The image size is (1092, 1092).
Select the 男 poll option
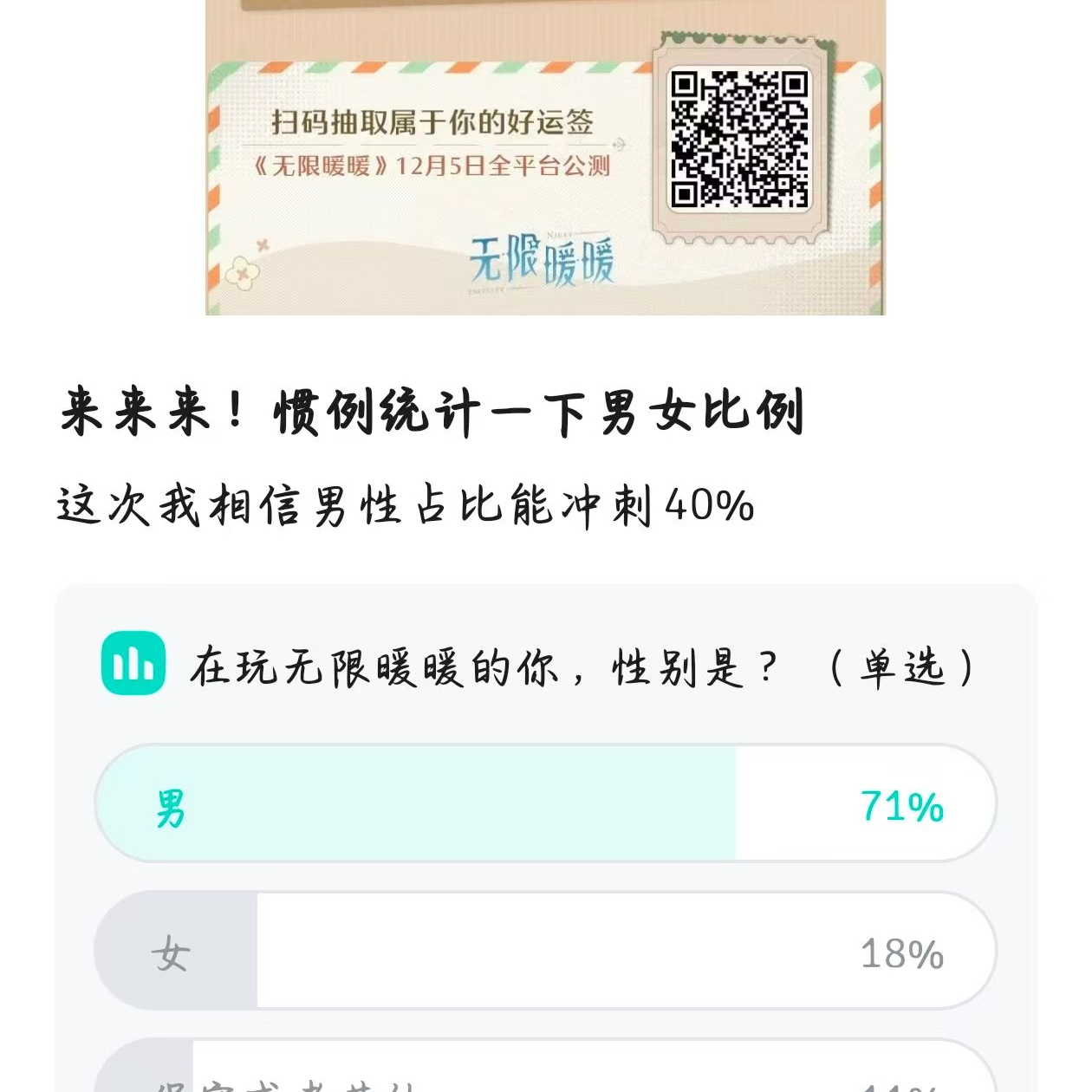(544, 803)
